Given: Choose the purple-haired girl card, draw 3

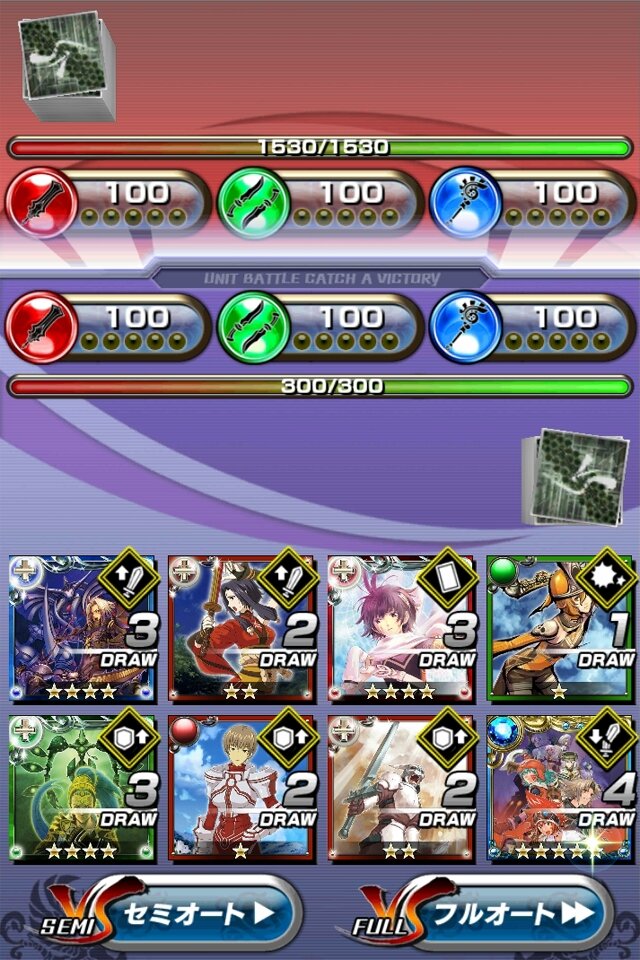Looking at the screenshot, I should coord(402,627).
